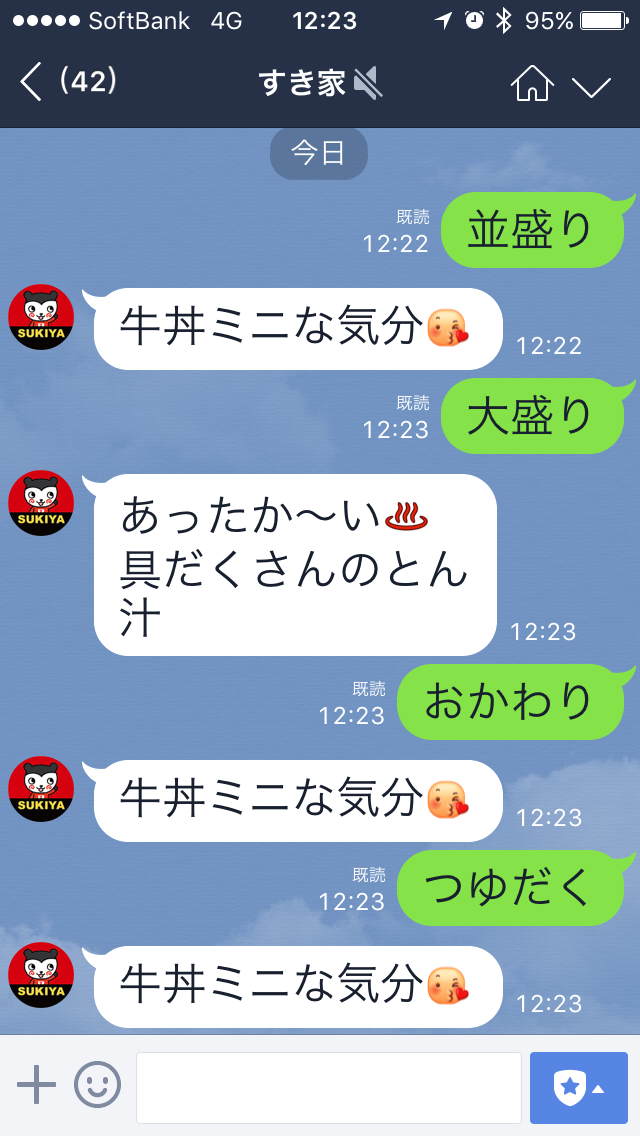
Task: Go back to the chat list
Action: (32, 82)
